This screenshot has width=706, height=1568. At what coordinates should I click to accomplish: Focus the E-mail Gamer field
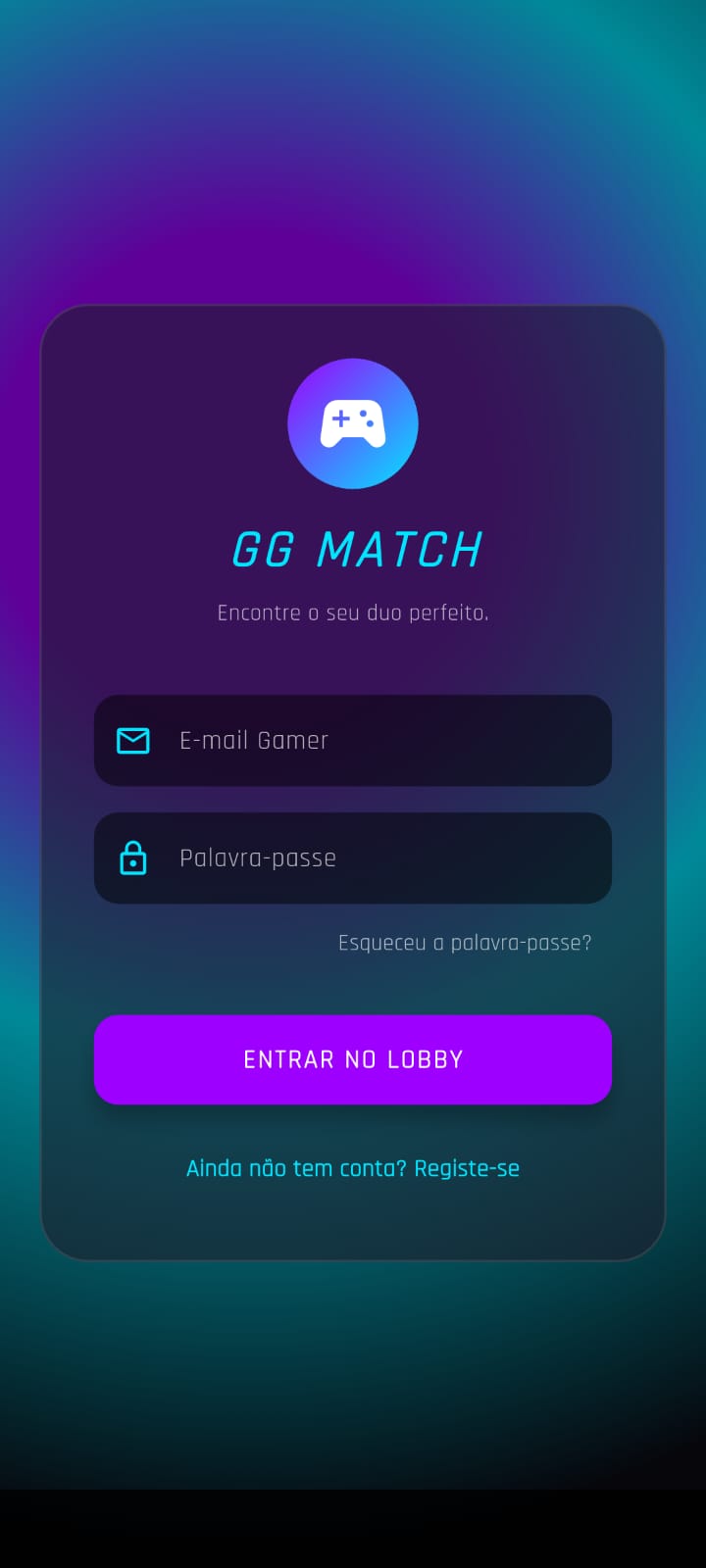(373, 741)
